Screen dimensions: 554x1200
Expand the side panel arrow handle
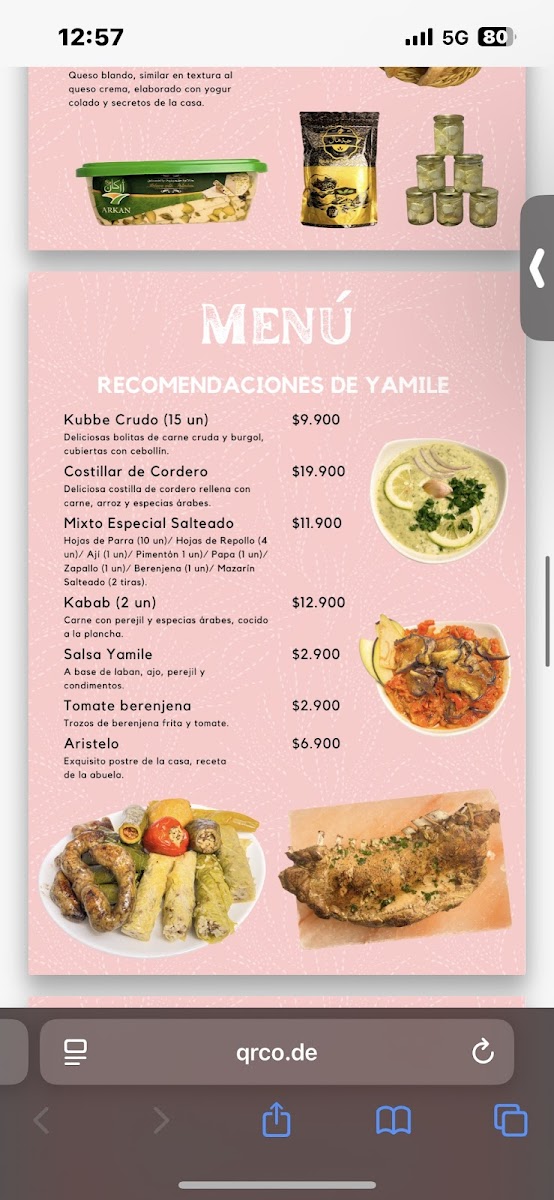[537, 268]
